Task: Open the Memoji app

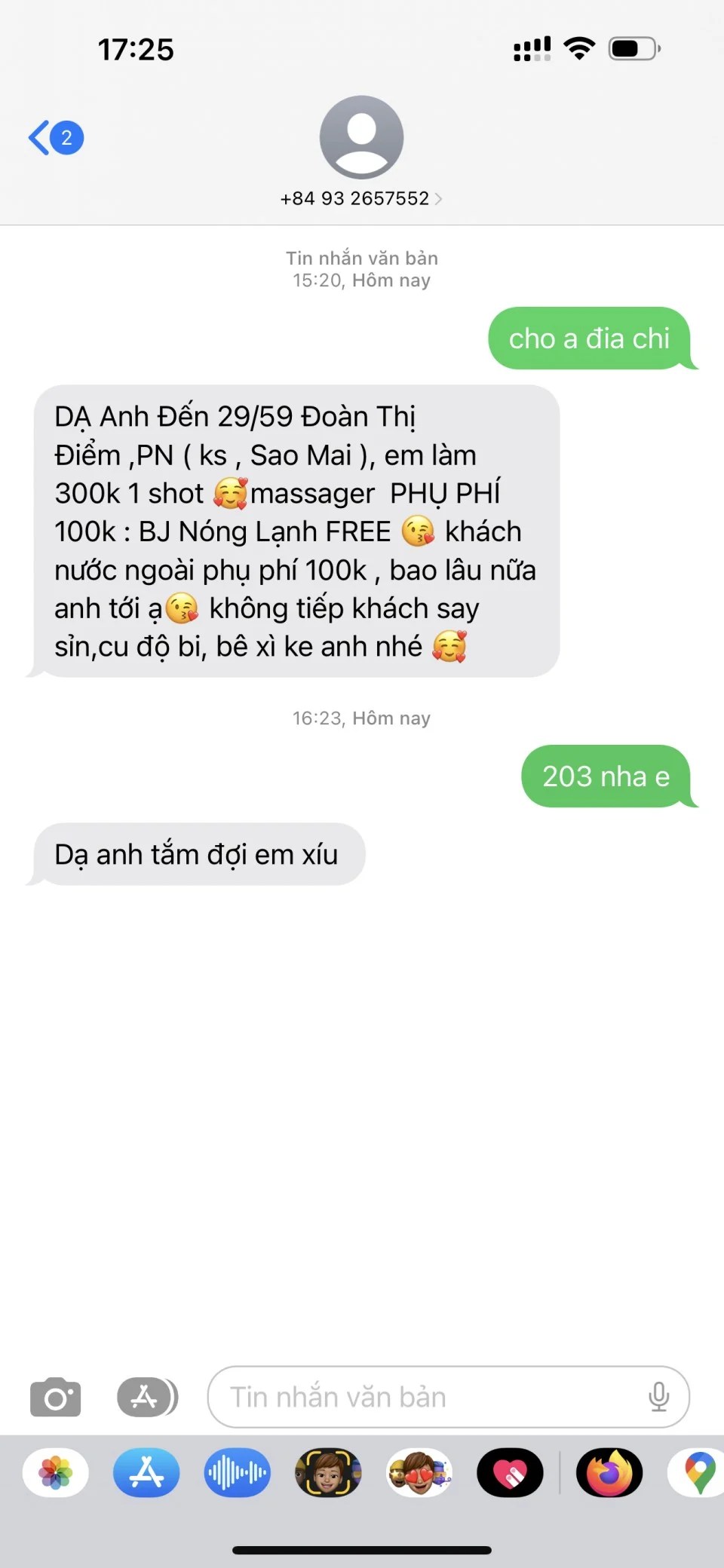Action: tap(328, 1472)
